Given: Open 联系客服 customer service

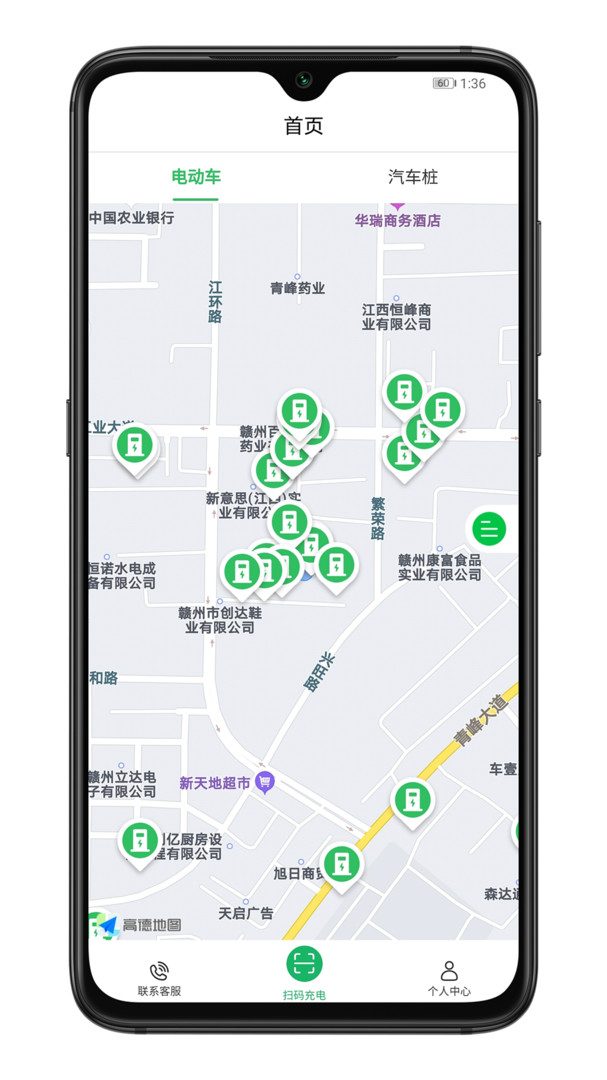Looking at the screenshot, I should 159,978.
